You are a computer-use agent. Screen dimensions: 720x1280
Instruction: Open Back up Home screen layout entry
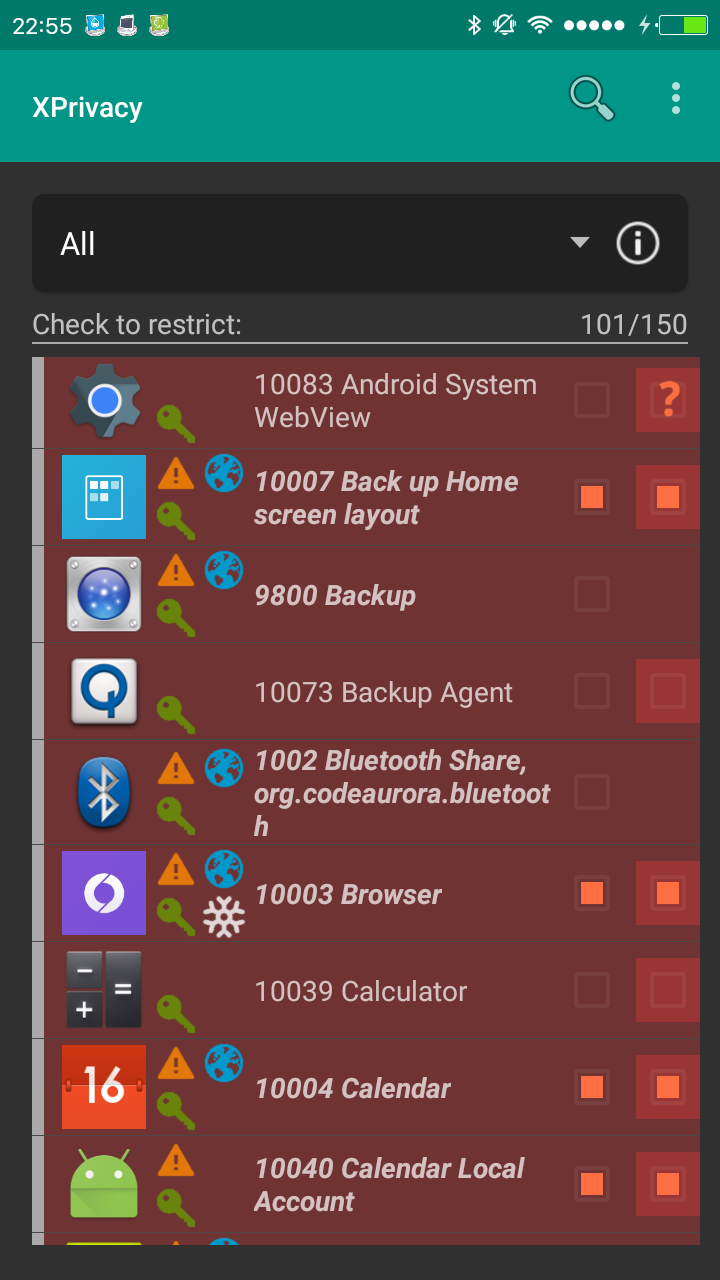coord(386,498)
